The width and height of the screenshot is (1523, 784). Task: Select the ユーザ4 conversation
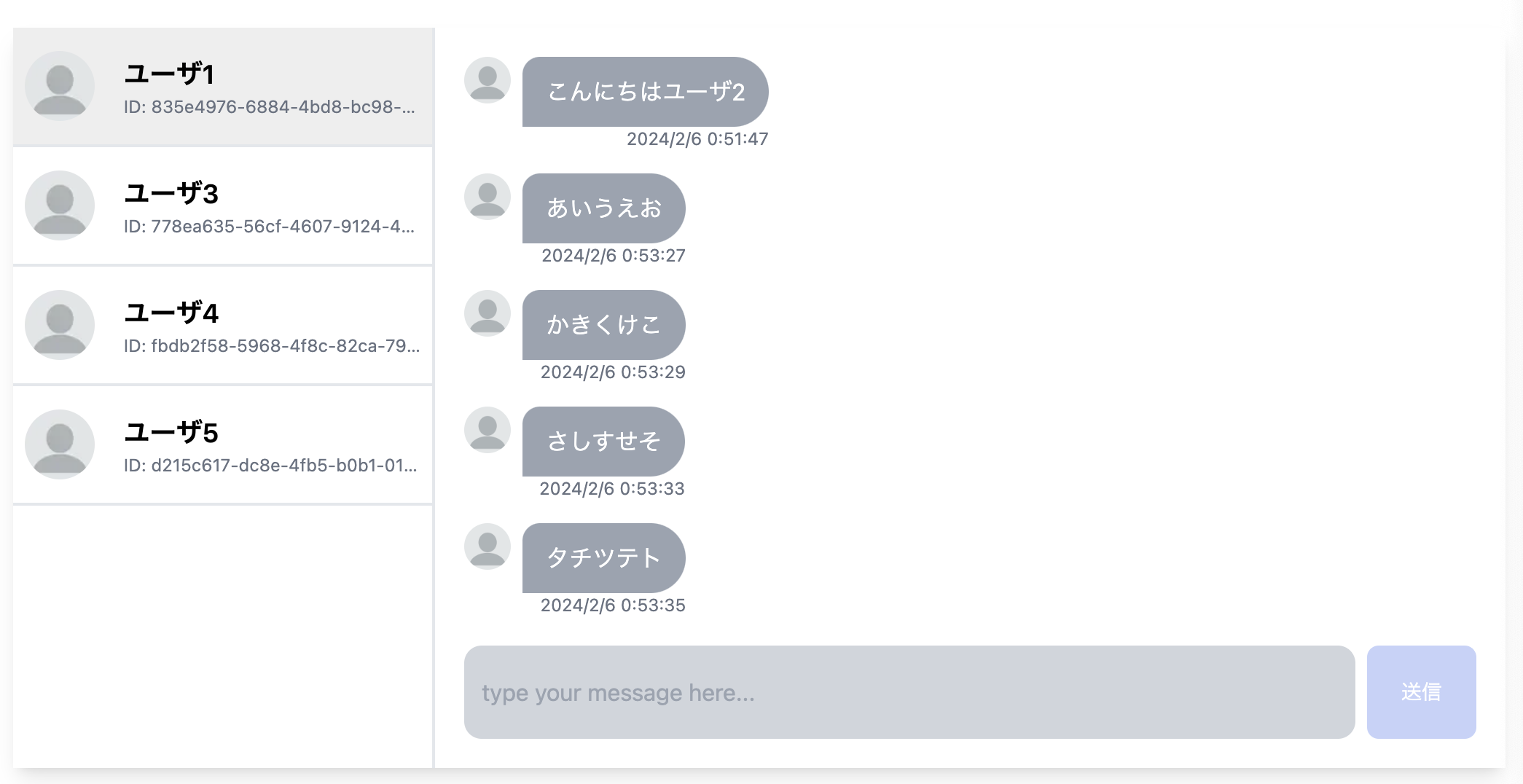223,326
